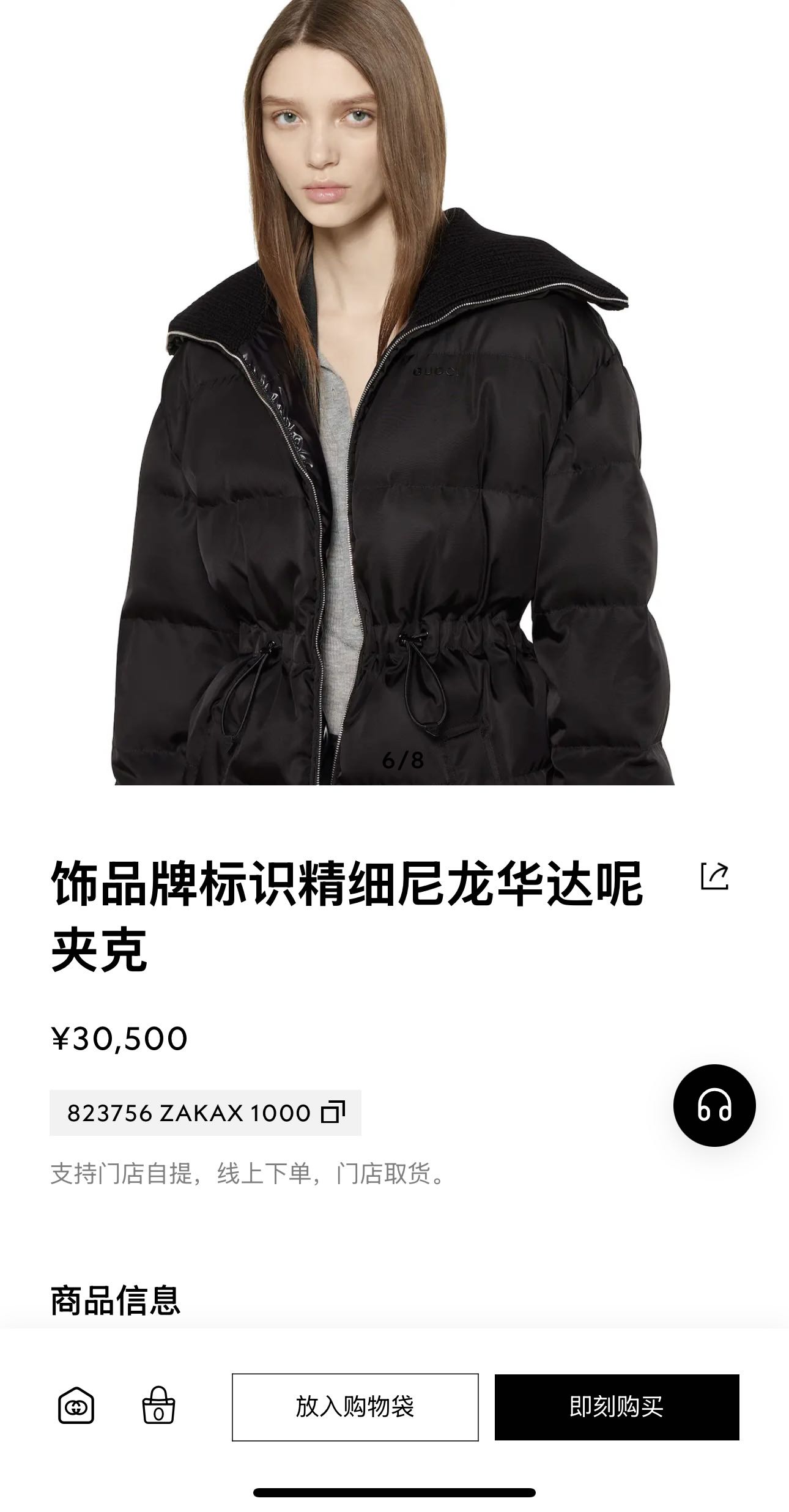The image size is (789, 1512).
Task: Copy the product code 823756 ZAKAX 1000
Action: (333, 1113)
